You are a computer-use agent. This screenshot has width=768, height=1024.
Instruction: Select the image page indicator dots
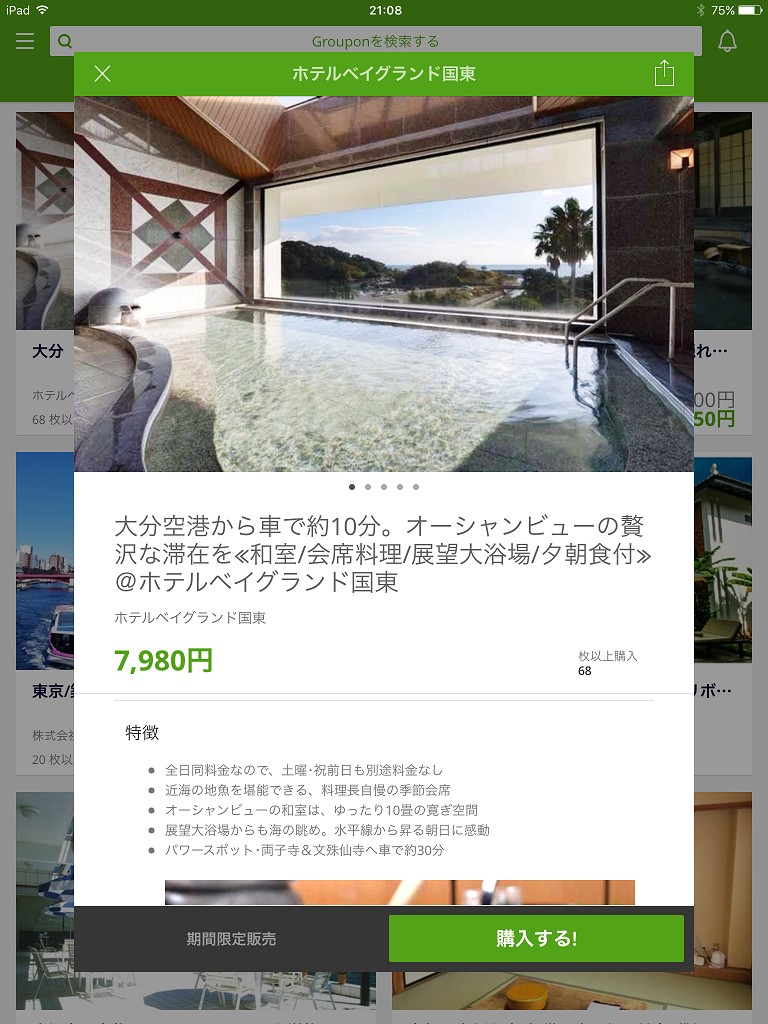coord(384,487)
